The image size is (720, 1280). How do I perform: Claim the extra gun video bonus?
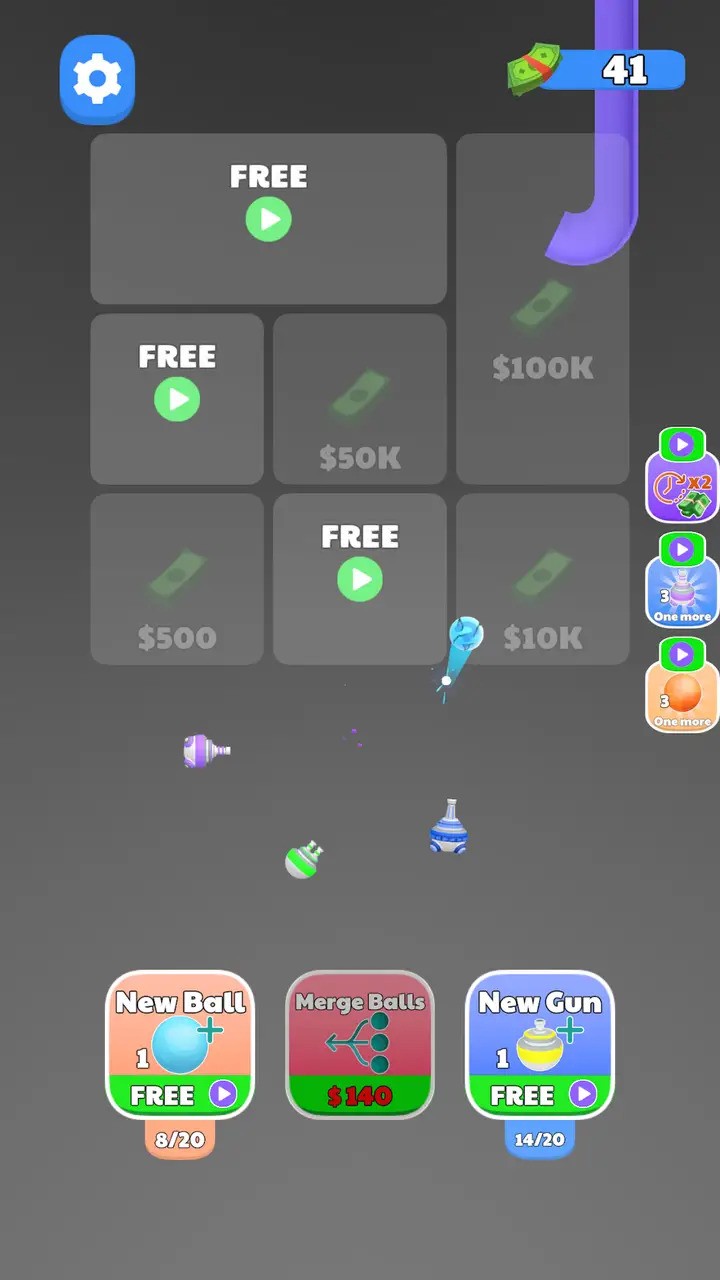pos(682,580)
